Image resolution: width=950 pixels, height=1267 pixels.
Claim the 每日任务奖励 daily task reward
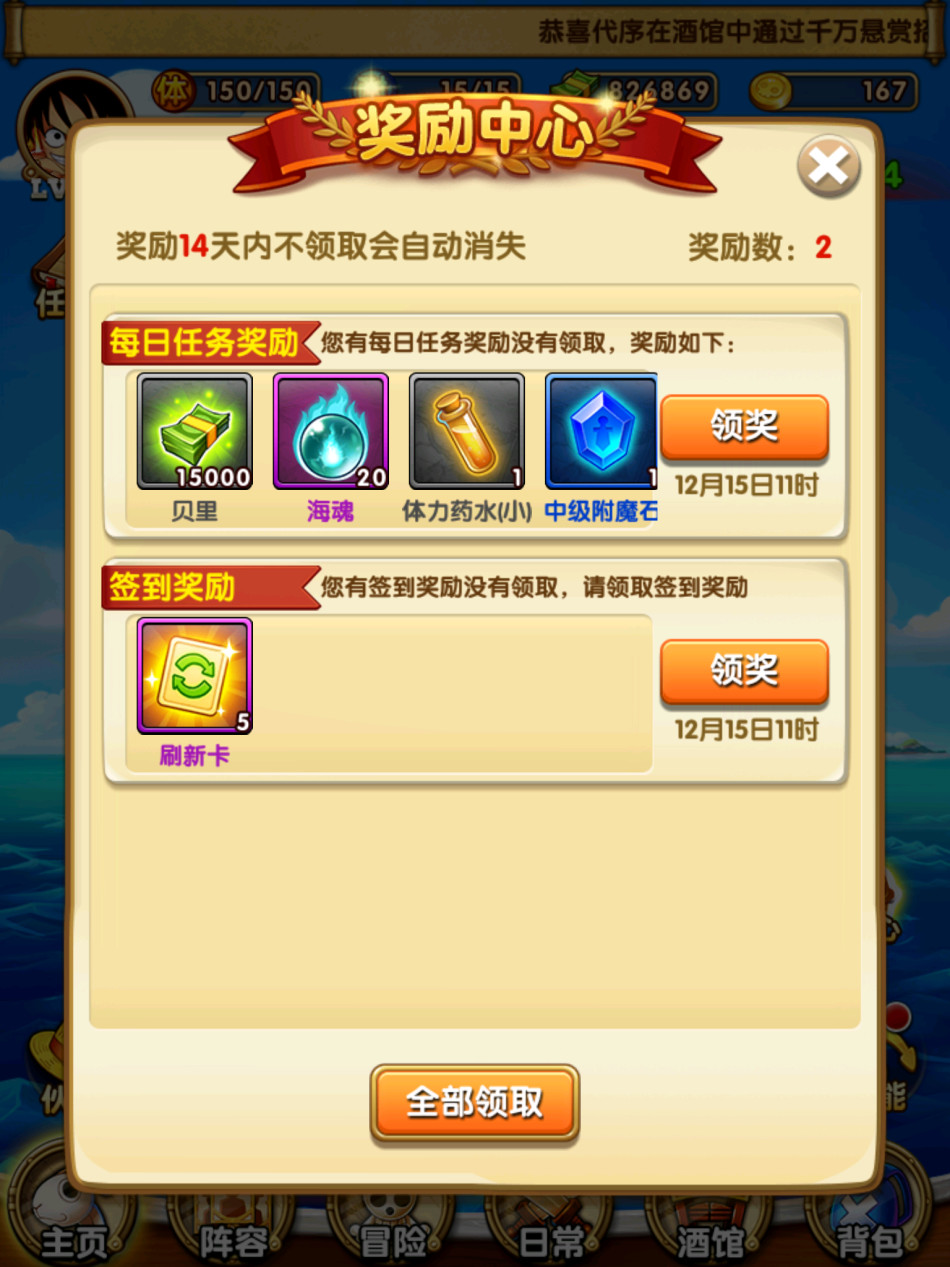click(x=744, y=427)
